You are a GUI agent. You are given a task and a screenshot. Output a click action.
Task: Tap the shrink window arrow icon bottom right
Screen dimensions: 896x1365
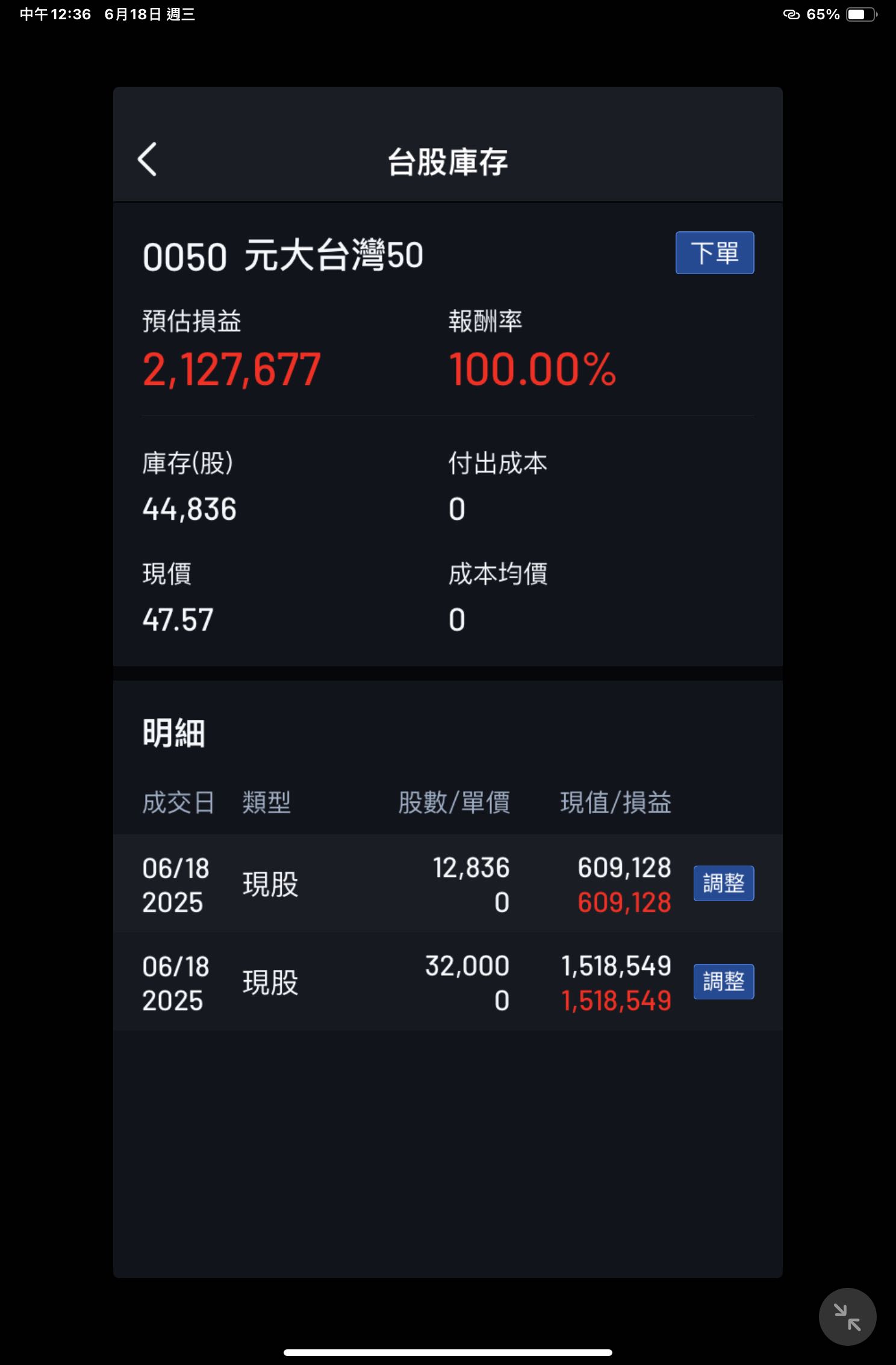[849, 1316]
